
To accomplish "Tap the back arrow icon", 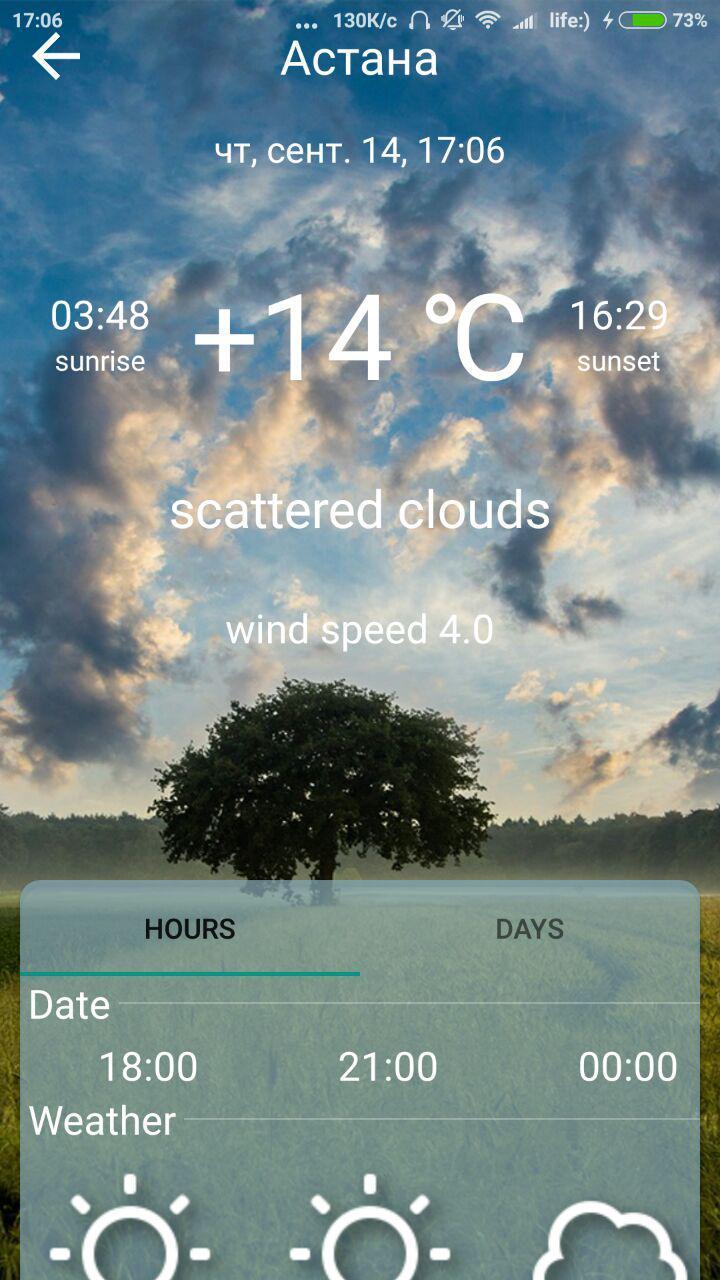I will pos(55,57).
